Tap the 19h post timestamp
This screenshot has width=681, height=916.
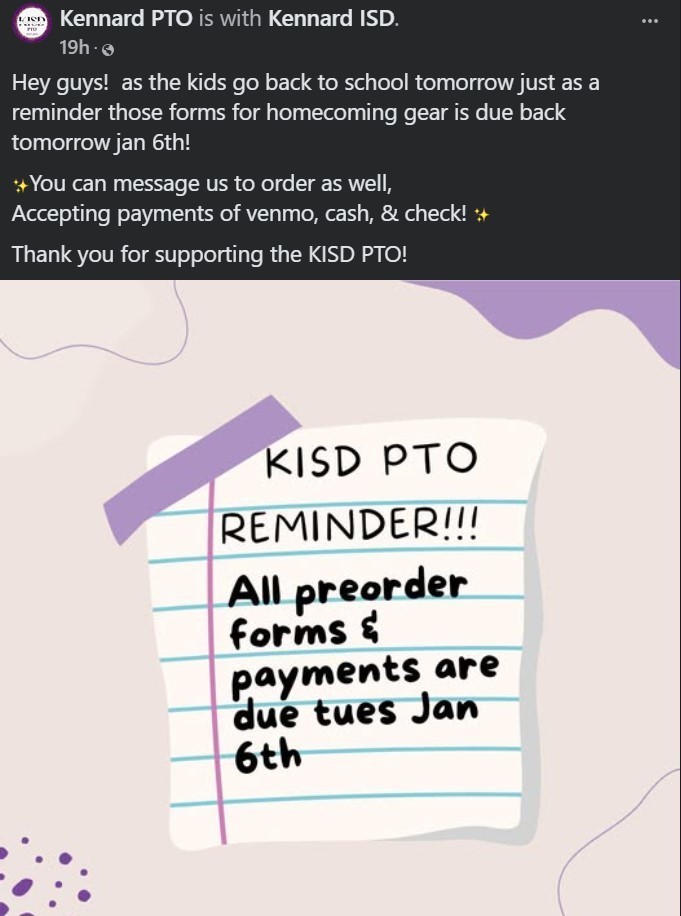tap(73, 47)
